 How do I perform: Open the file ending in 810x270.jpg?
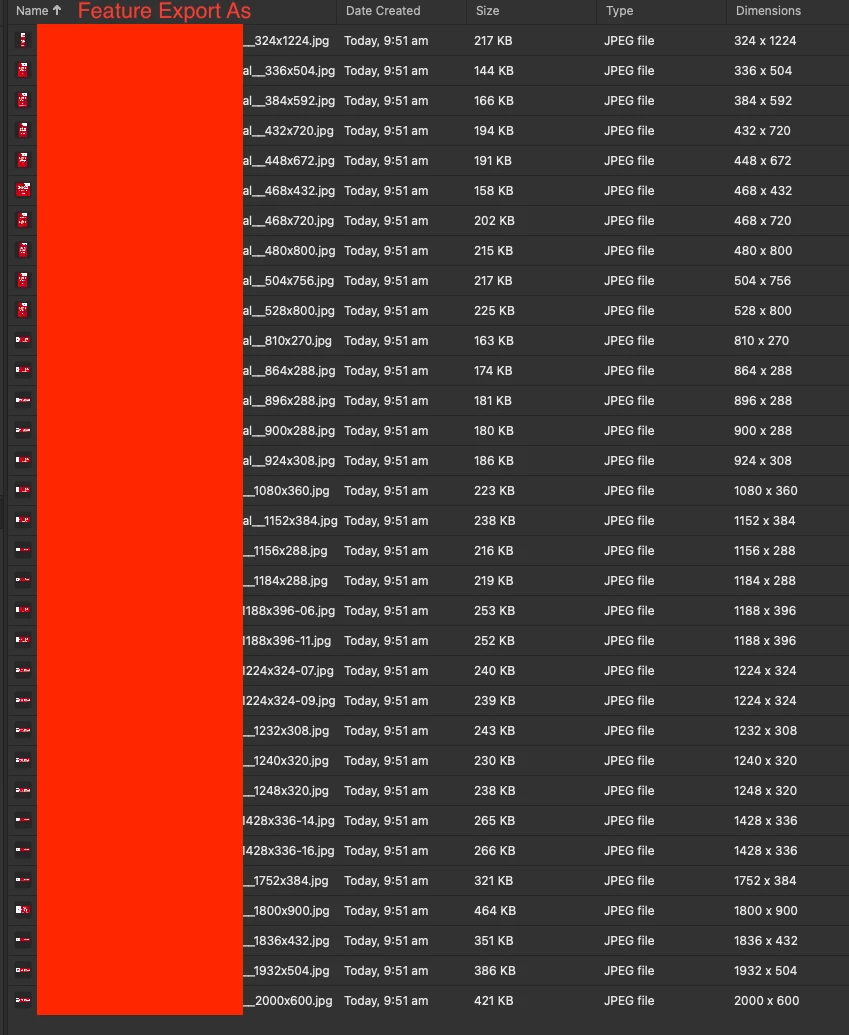(x=289, y=341)
